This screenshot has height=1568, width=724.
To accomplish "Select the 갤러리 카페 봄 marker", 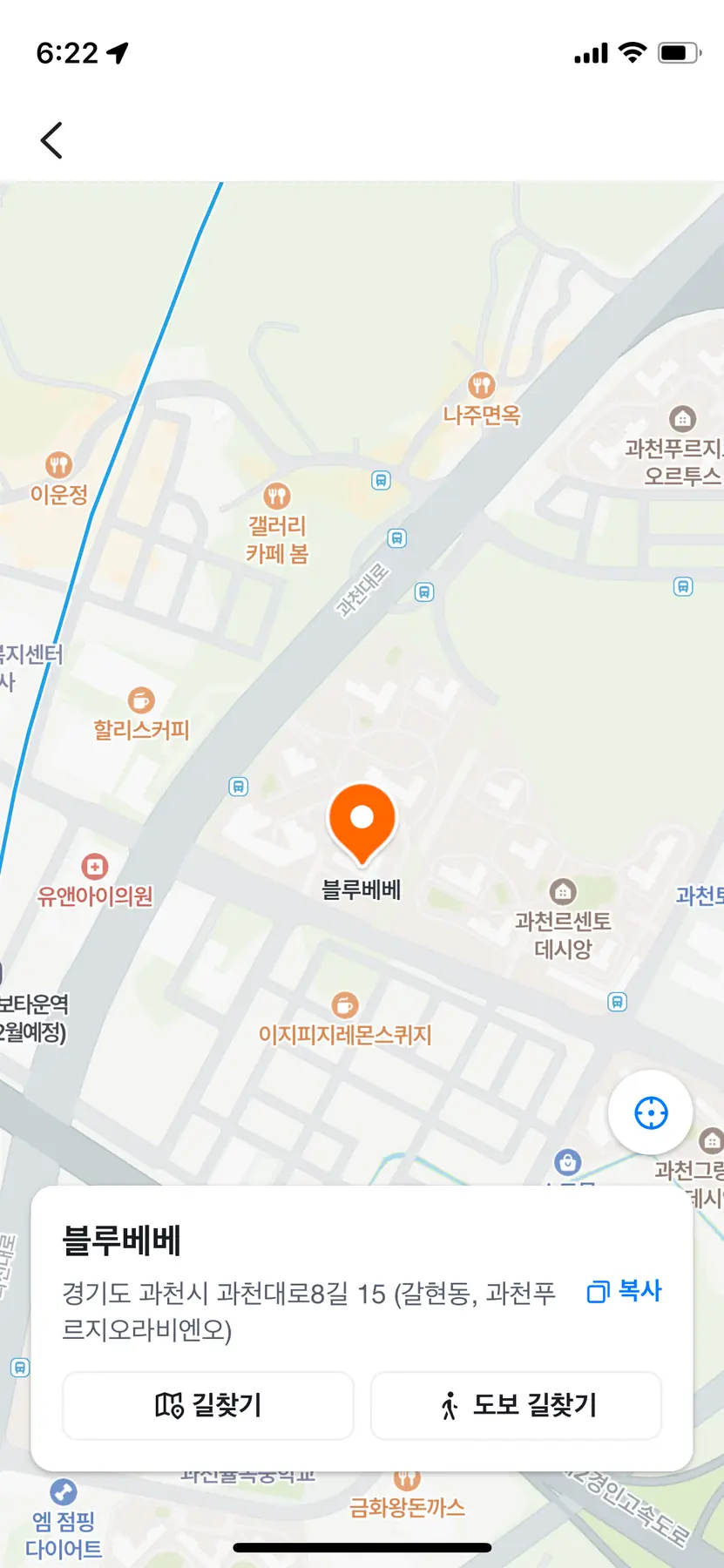I will click(277, 497).
